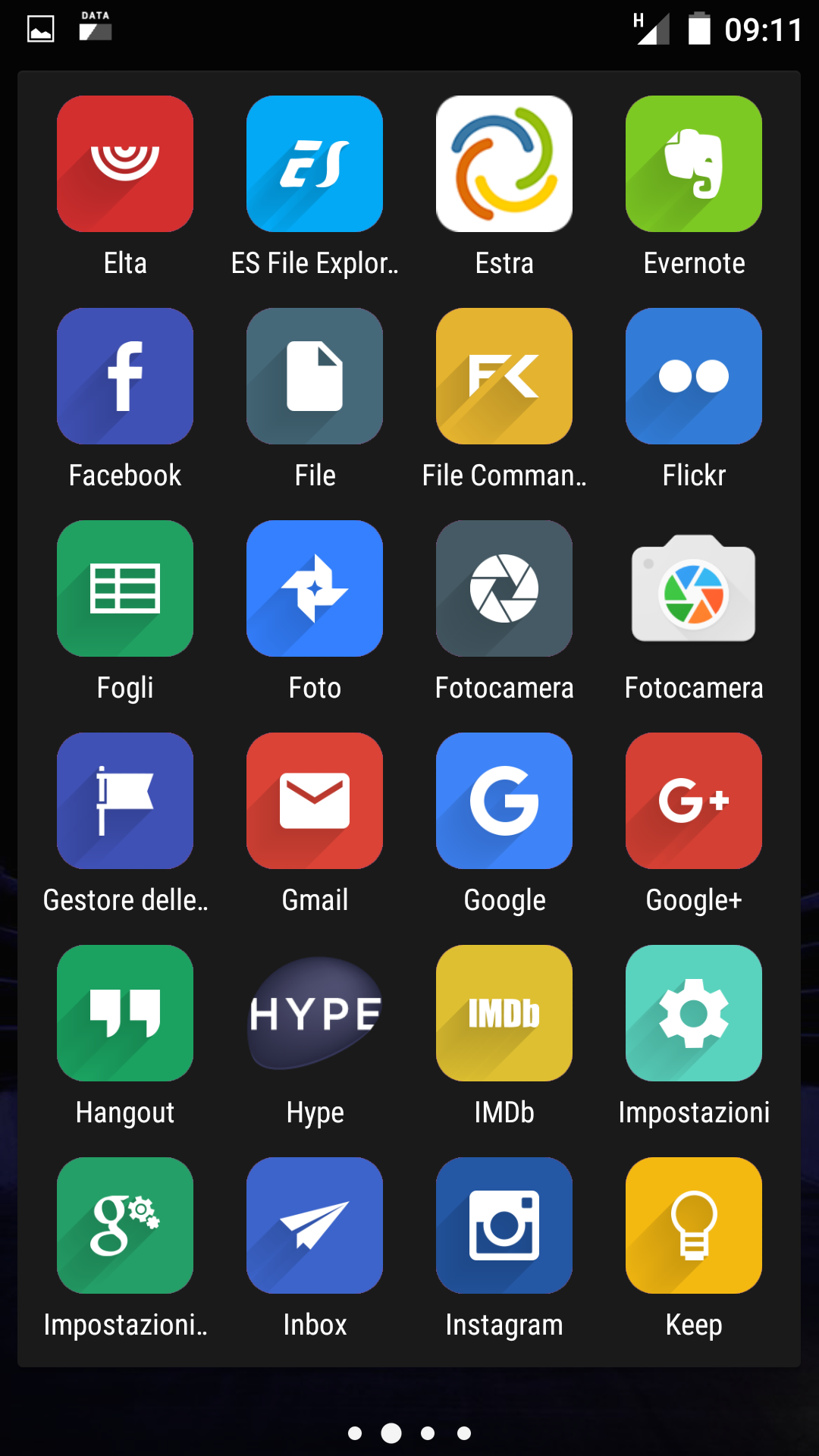Open Gestore delle attività
Screen dimensions: 819x1456
click(x=125, y=800)
